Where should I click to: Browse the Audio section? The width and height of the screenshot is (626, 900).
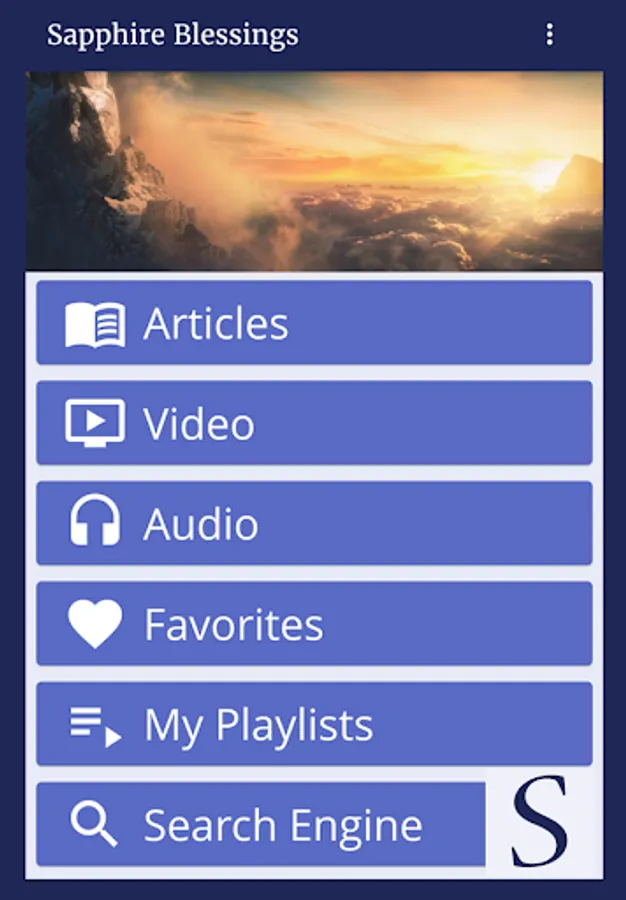[314, 524]
